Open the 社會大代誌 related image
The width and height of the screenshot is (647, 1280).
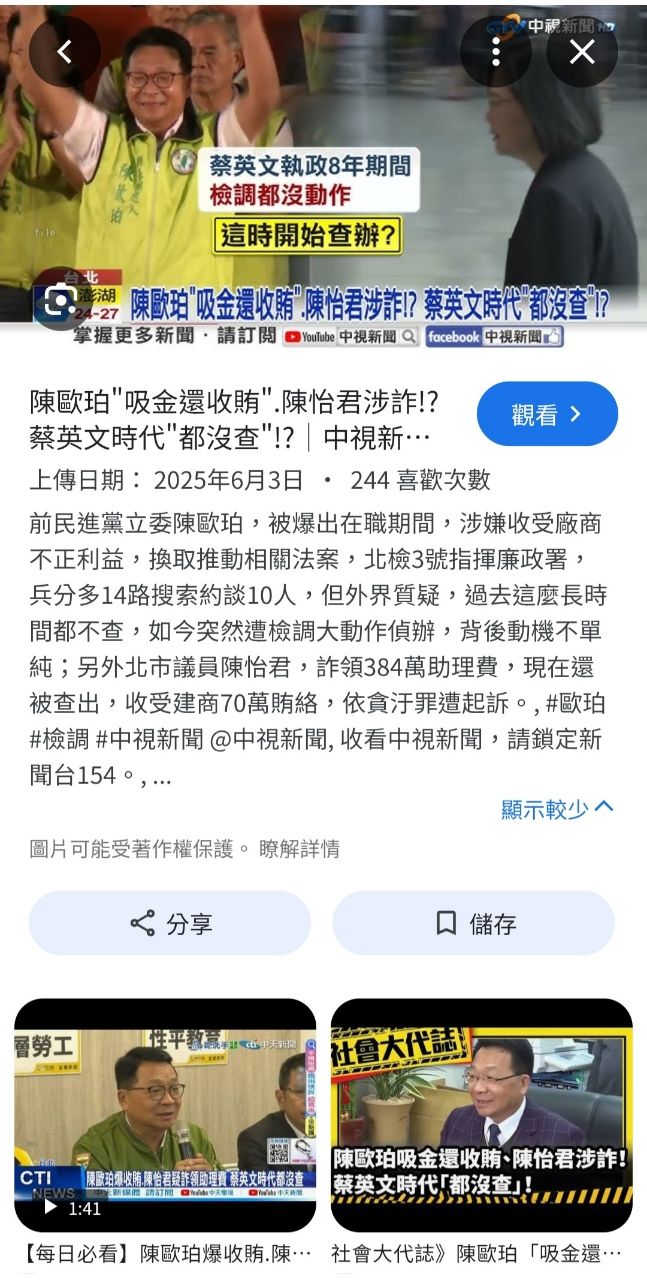[481, 1115]
